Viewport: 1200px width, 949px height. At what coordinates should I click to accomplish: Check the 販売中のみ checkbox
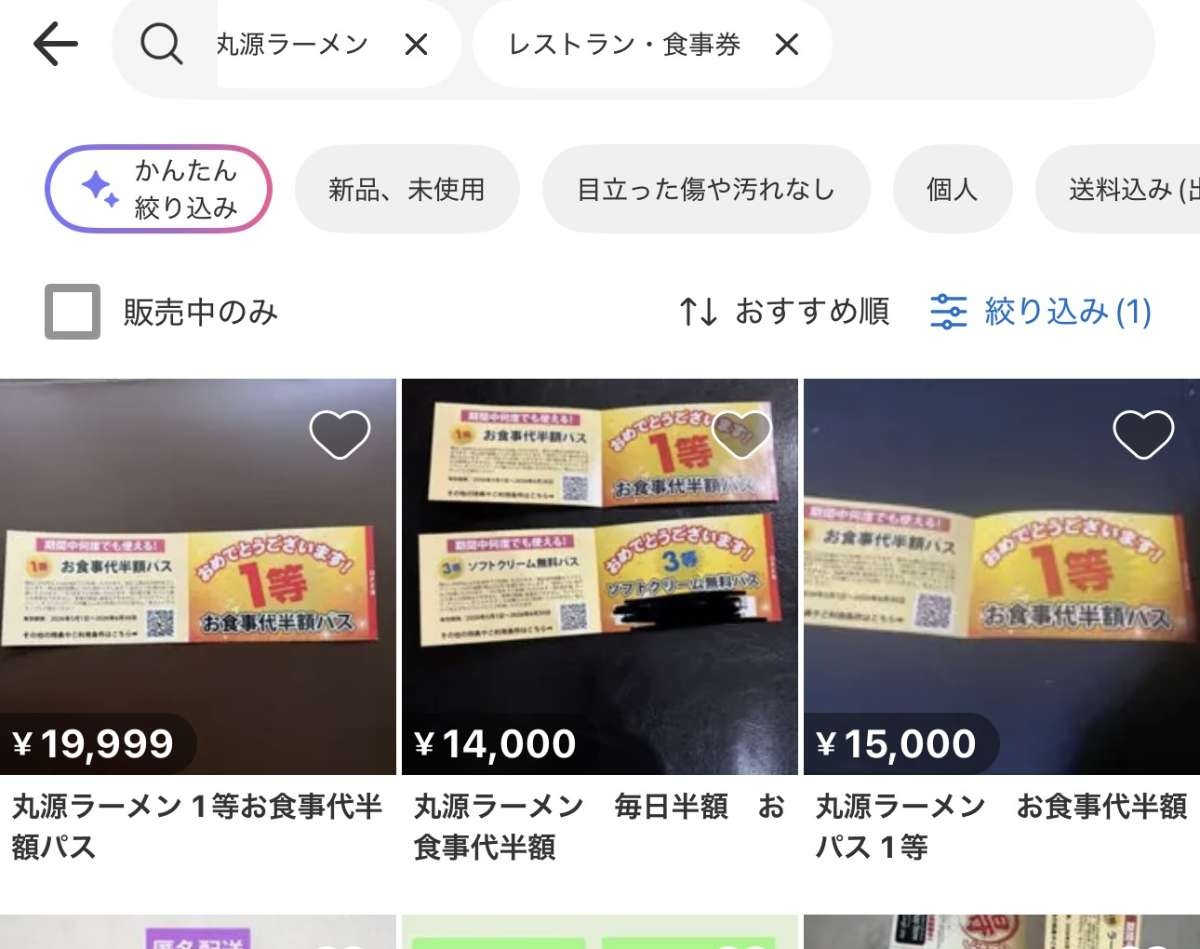72,312
